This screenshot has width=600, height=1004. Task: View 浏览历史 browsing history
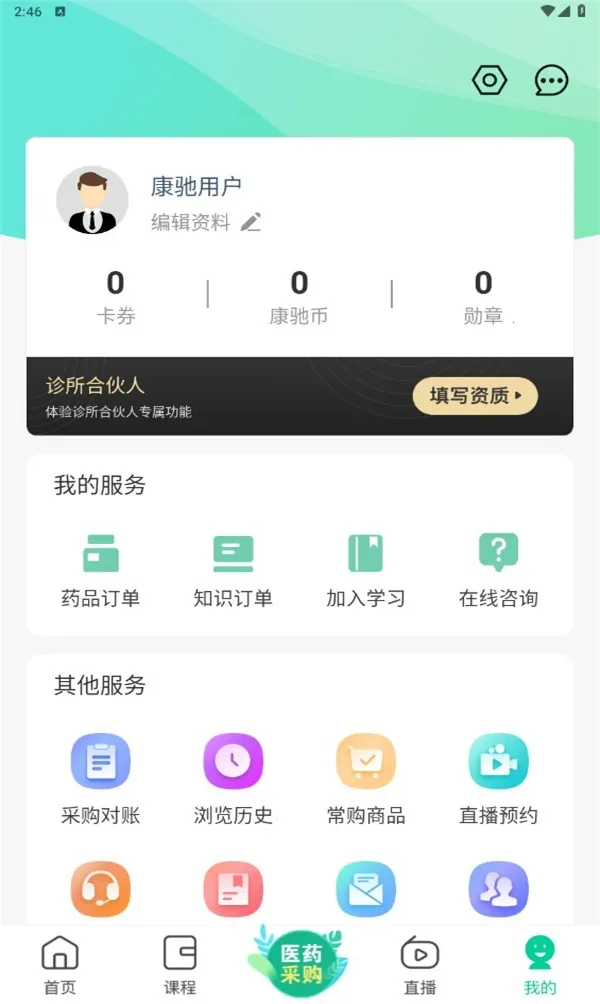coord(233,779)
